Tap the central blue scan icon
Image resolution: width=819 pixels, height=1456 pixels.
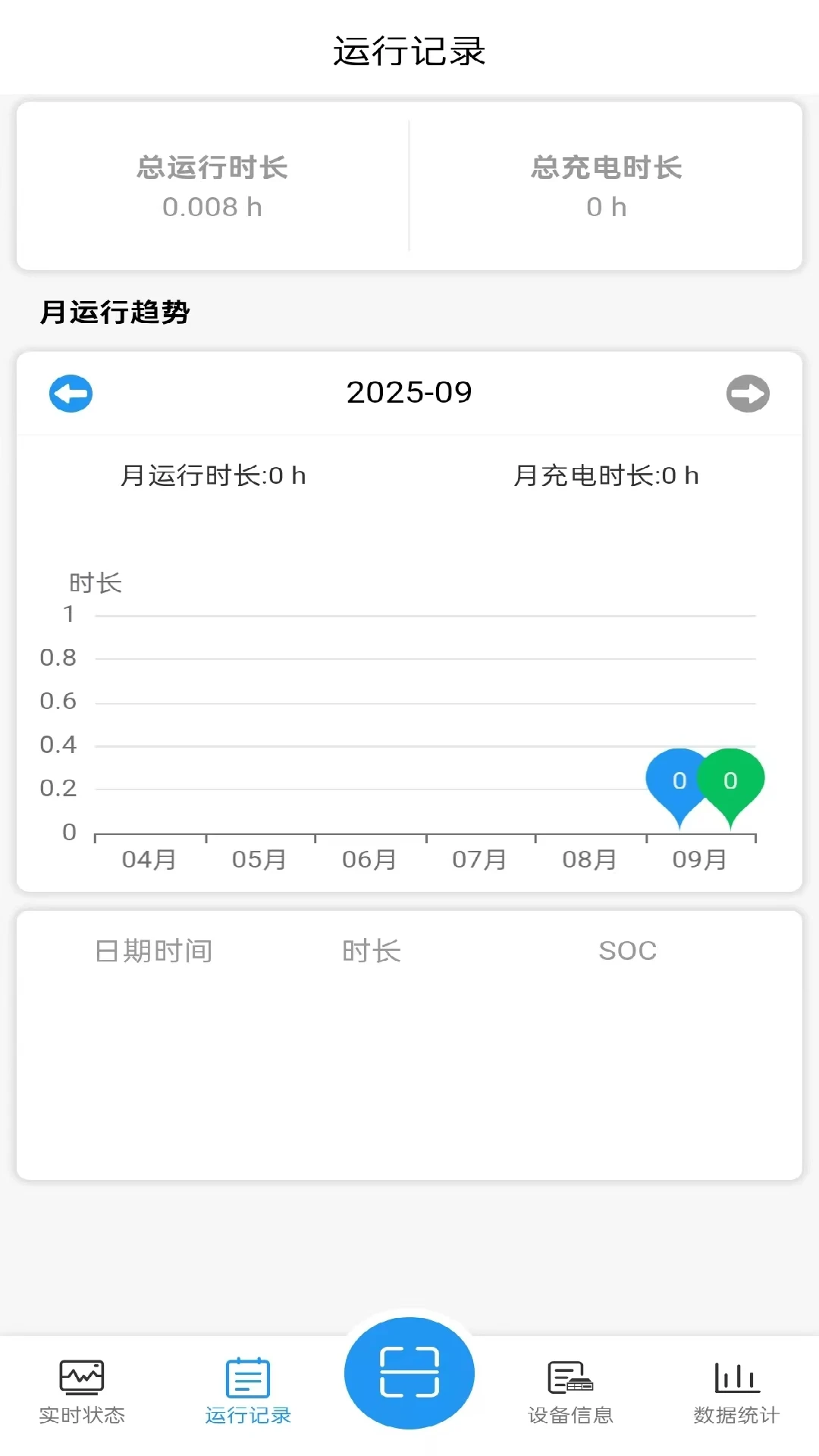pos(409,1374)
